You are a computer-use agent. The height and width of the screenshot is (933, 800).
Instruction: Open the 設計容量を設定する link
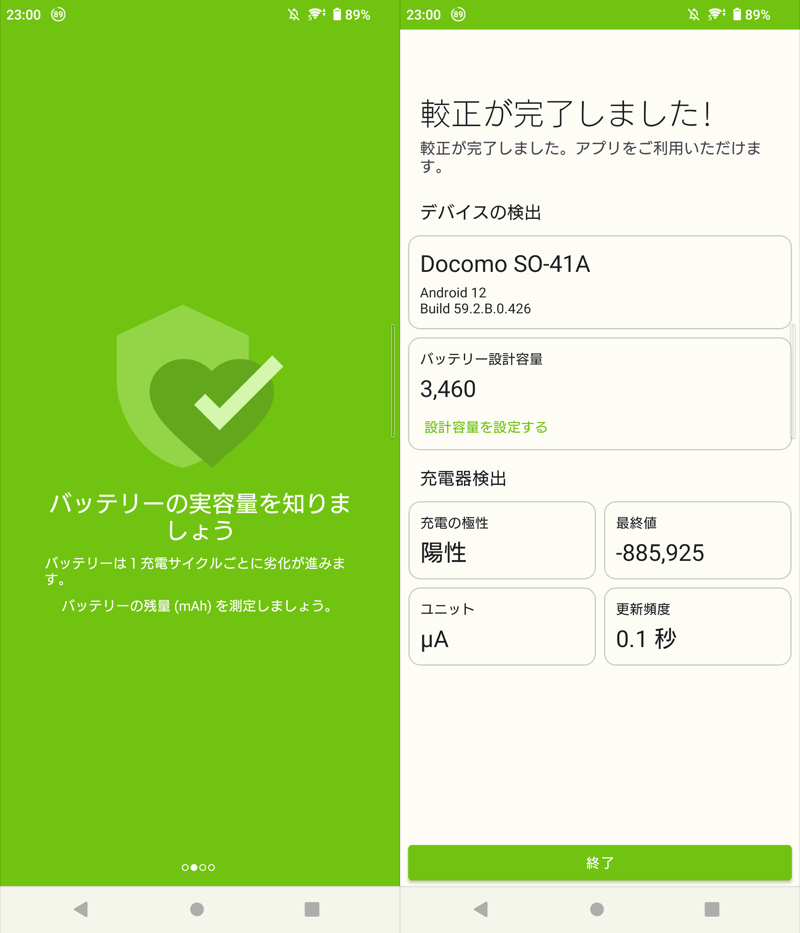point(486,427)
